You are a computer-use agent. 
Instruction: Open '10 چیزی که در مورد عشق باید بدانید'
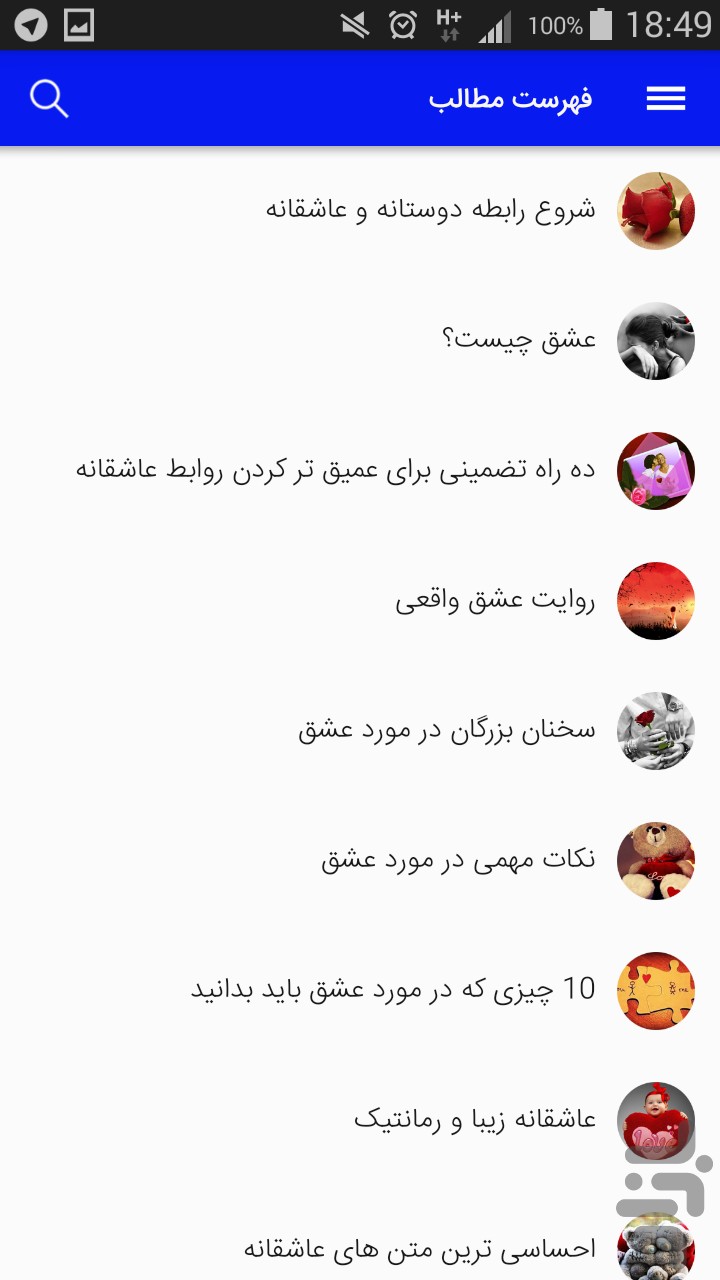360,991
